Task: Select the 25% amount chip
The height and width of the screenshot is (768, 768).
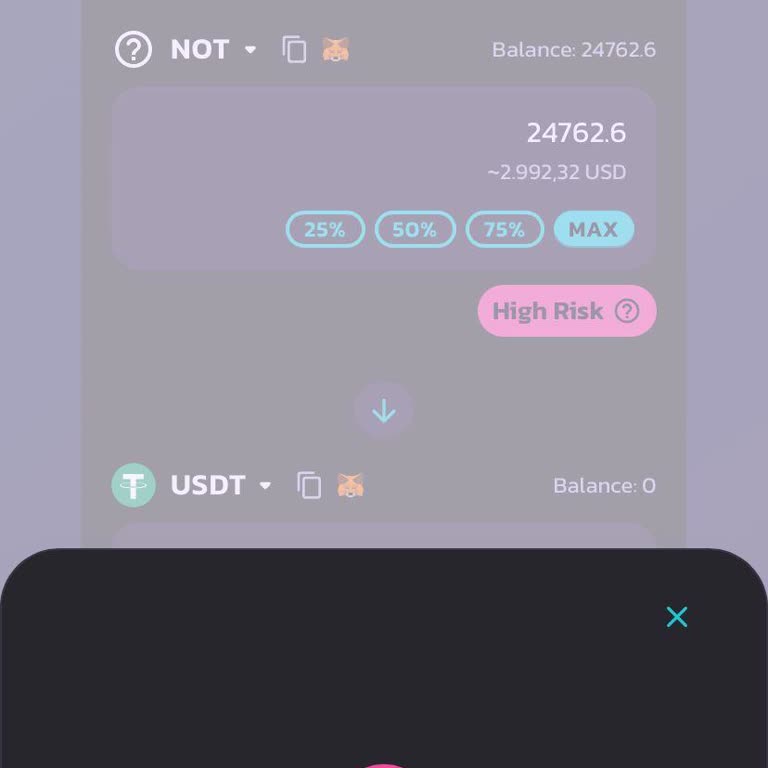Action: (325, 229)
